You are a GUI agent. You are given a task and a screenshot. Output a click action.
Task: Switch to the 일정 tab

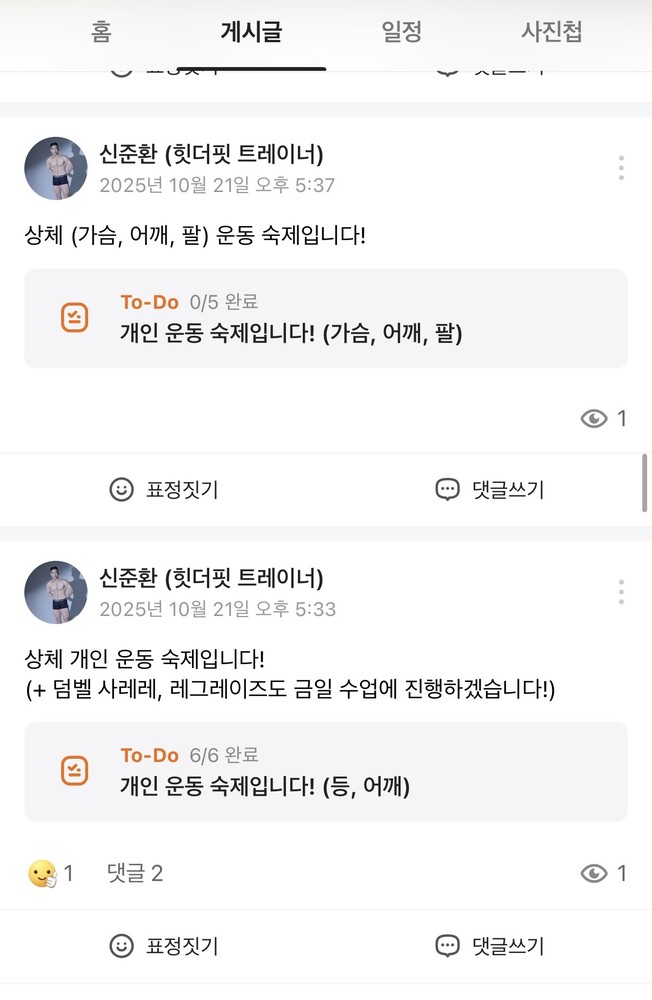click(x=402, y=32)
